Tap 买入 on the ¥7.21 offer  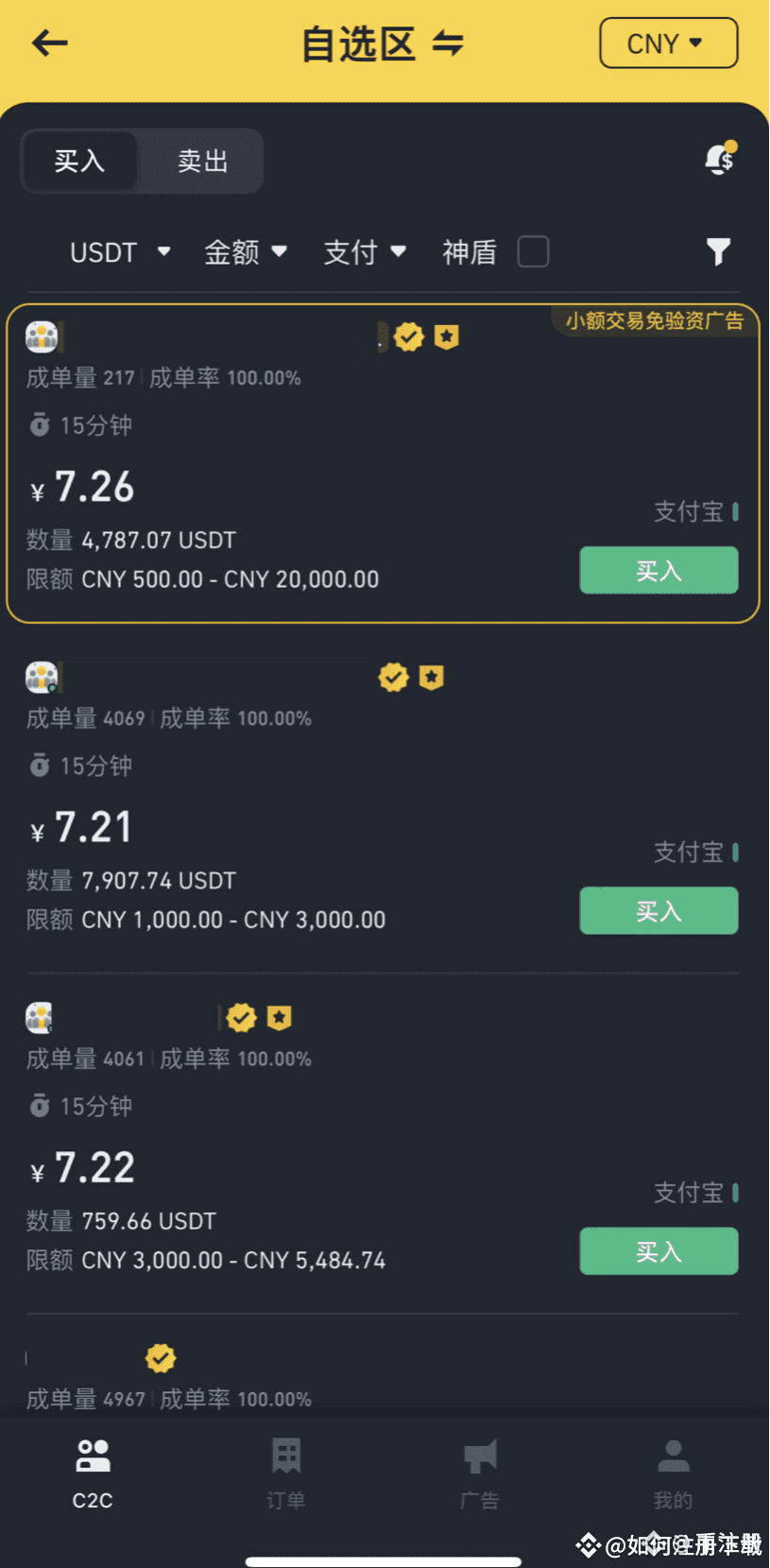(x=659, y=911)
